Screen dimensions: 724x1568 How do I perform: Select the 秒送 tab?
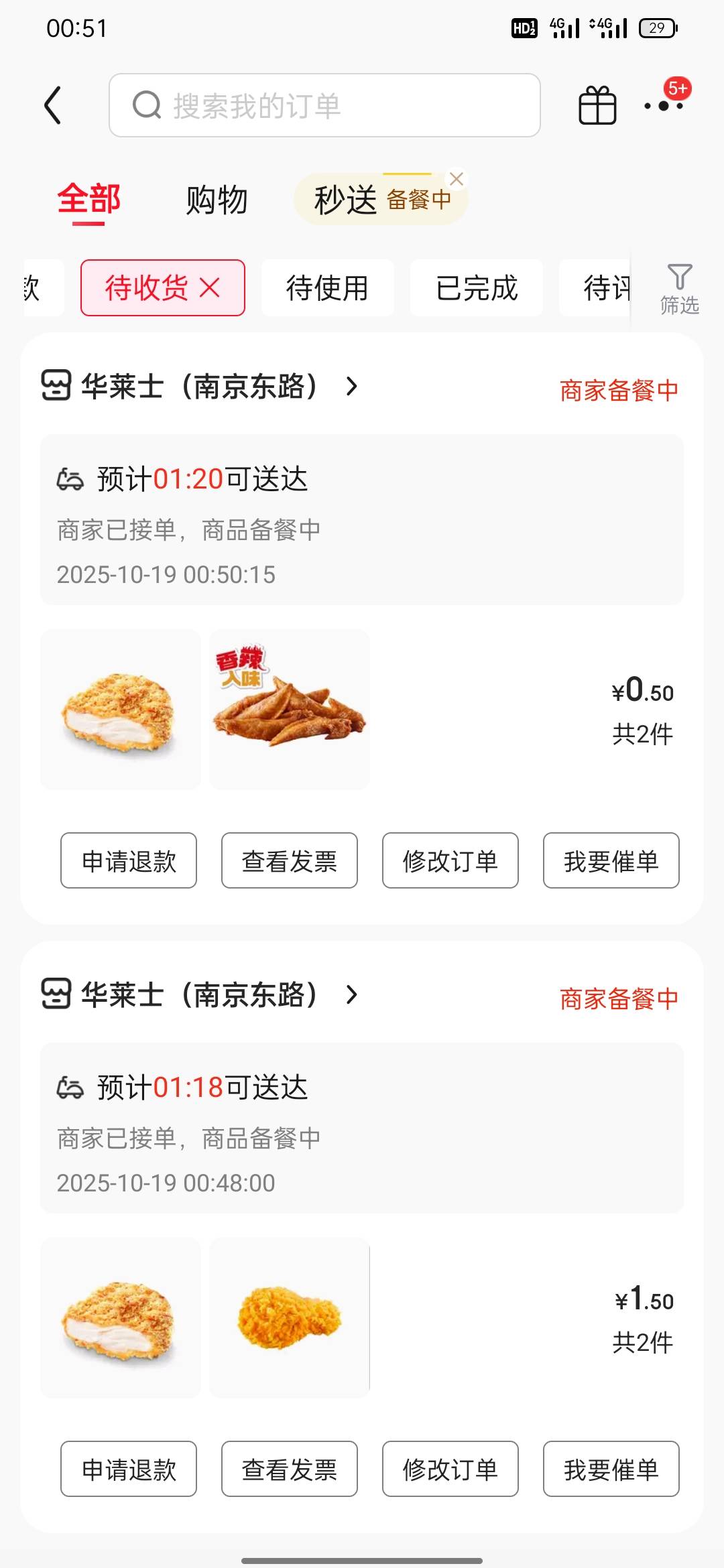coord(346,200)
